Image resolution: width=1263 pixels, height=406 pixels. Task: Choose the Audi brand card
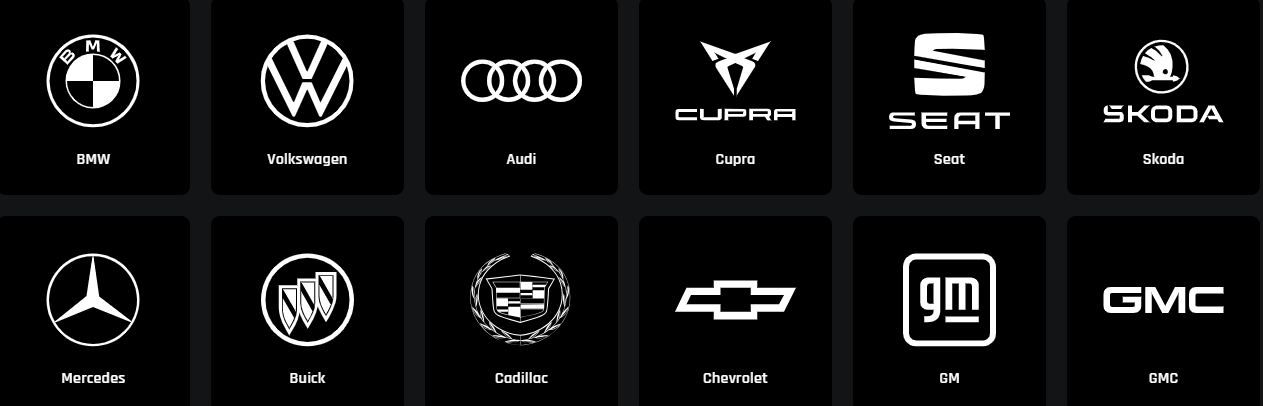521,95
